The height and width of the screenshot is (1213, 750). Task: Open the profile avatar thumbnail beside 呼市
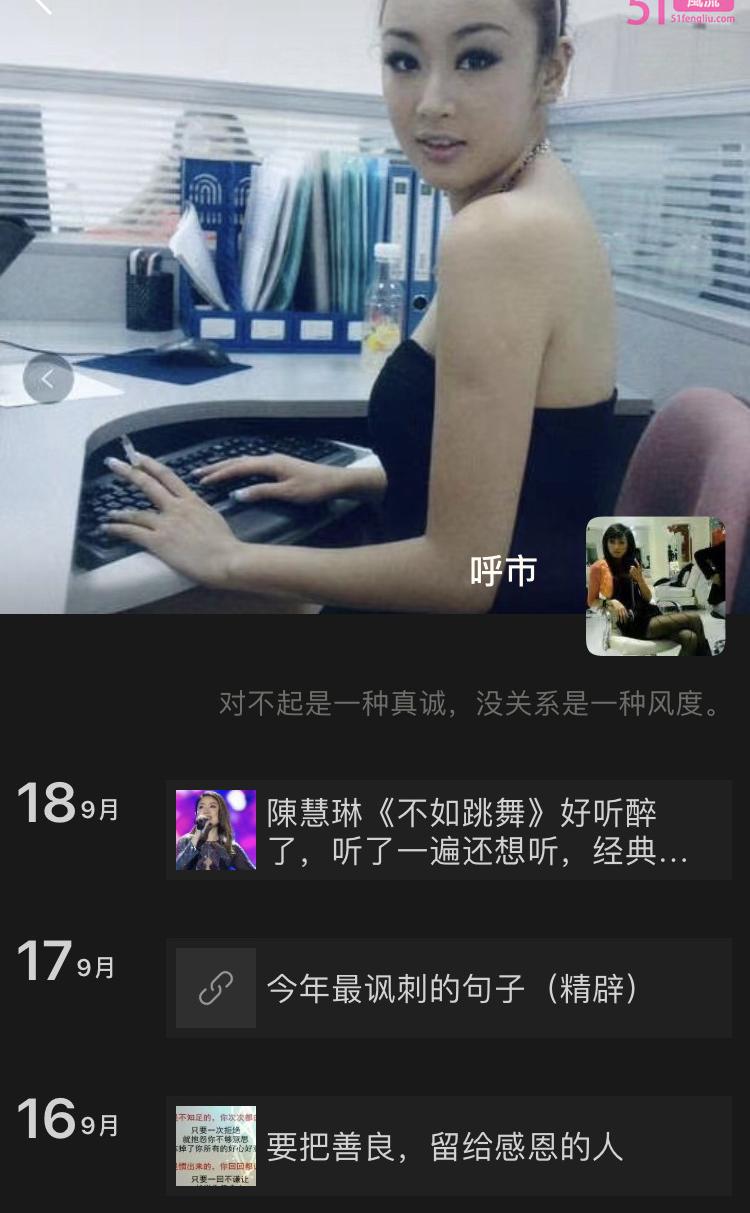(654, 585)
